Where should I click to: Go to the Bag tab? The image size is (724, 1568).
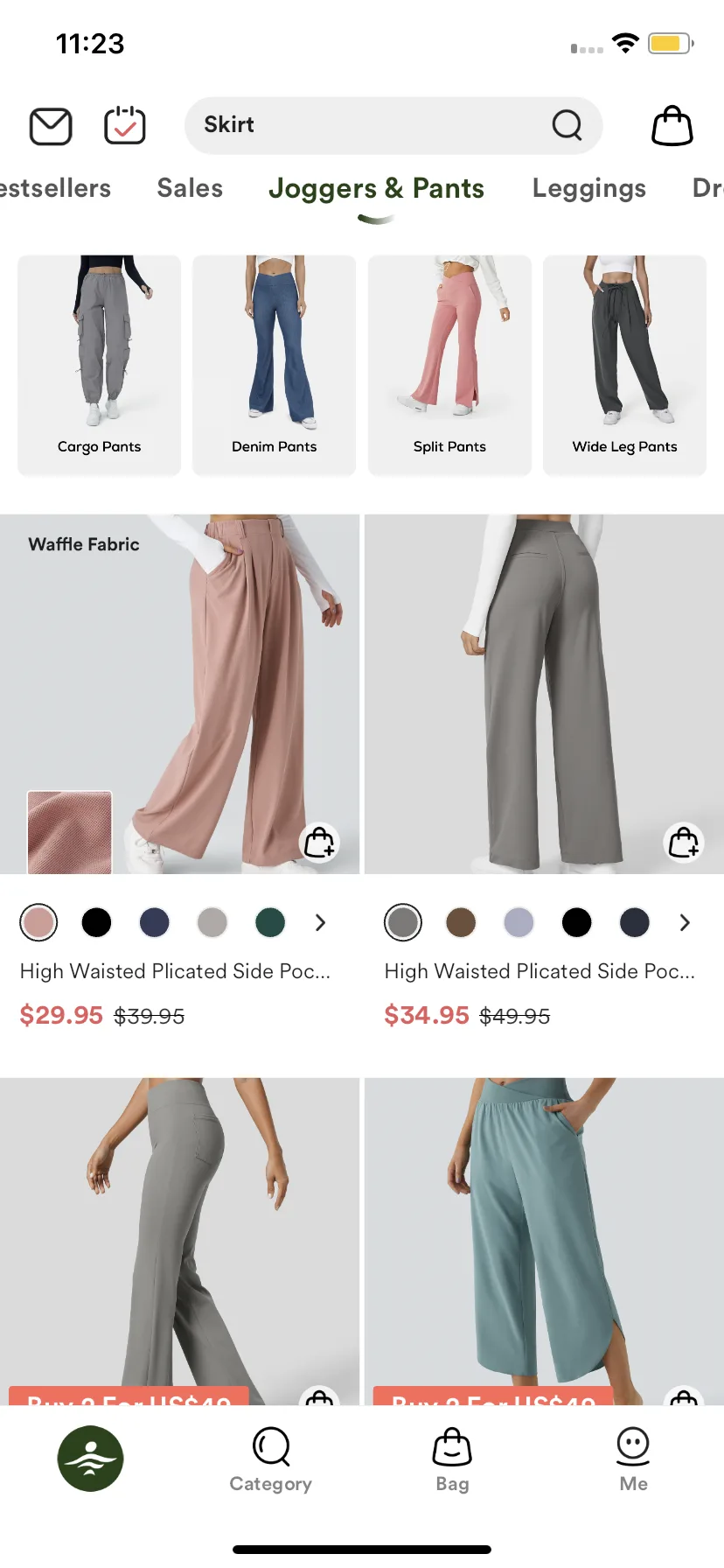point(452,1459)
